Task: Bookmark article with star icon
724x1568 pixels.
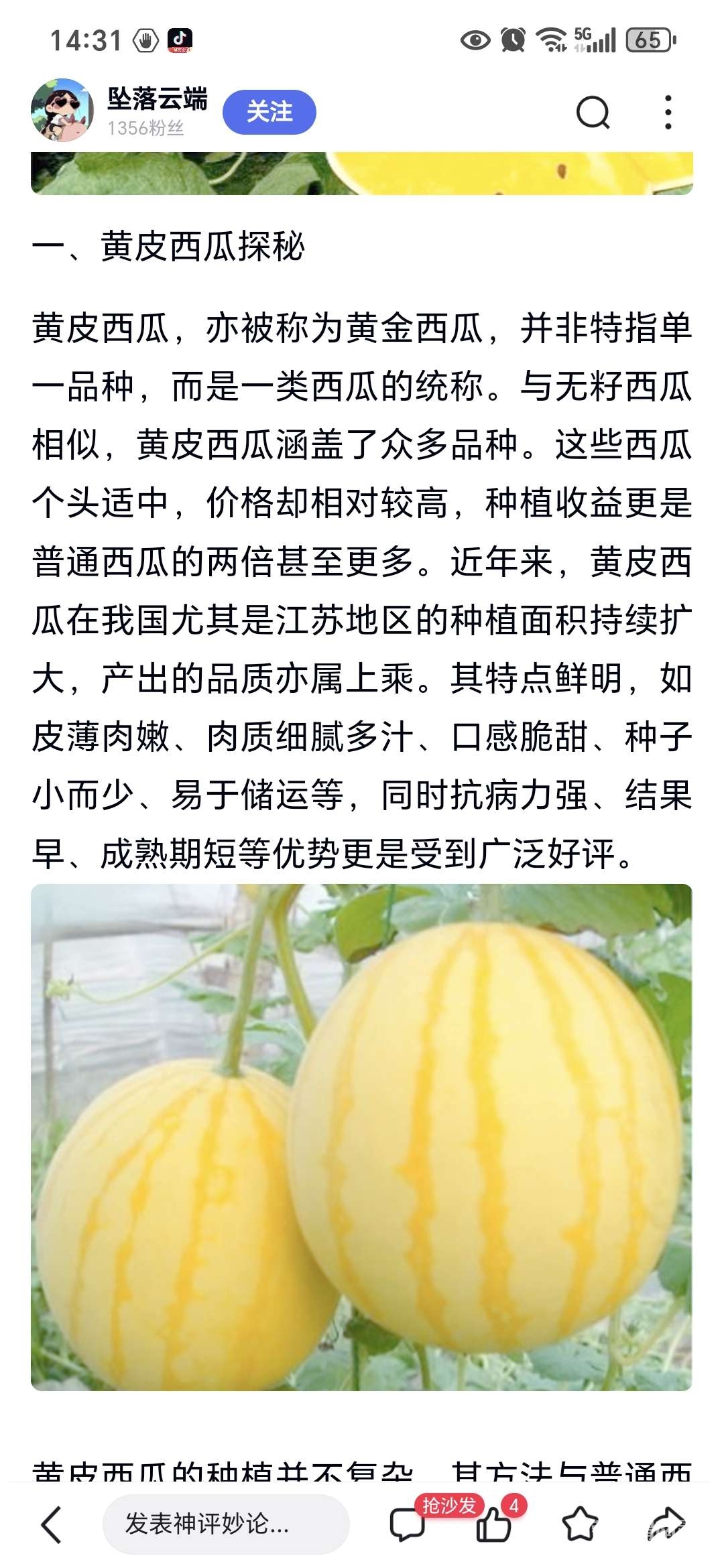Action: pos(579,1524)
